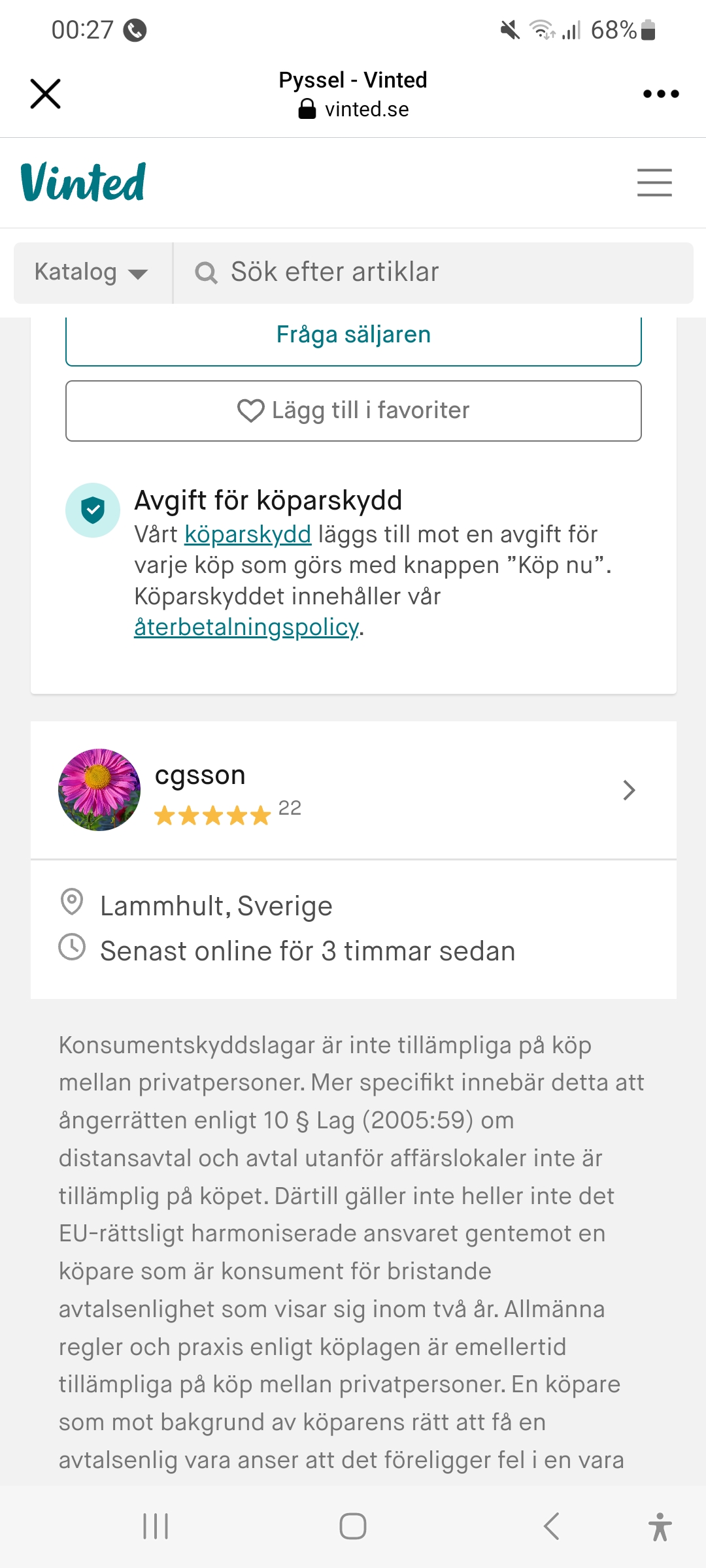The image size is (706, 1568).
Task: Go back with system back button
Action: point(551,1527)
